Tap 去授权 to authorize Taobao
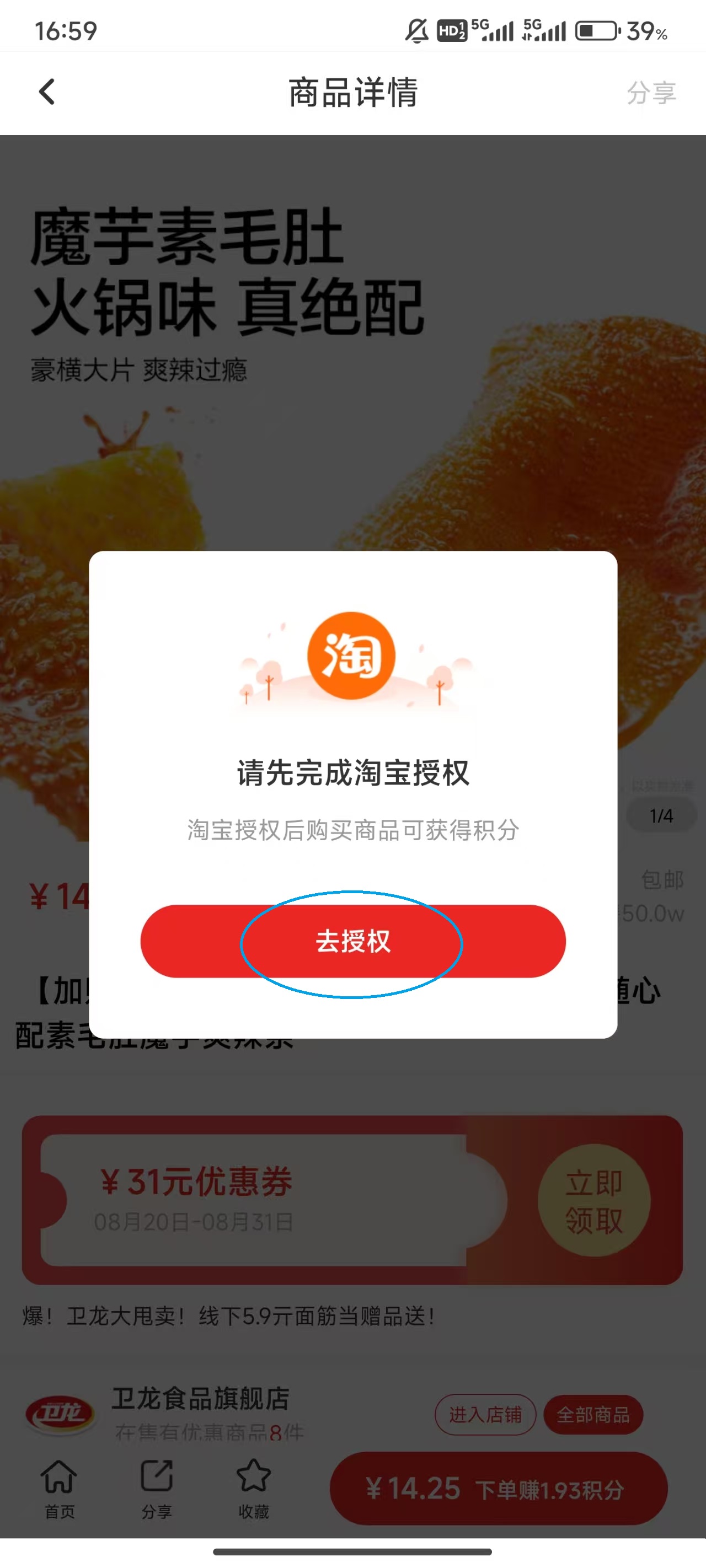 tap(352, 941)
